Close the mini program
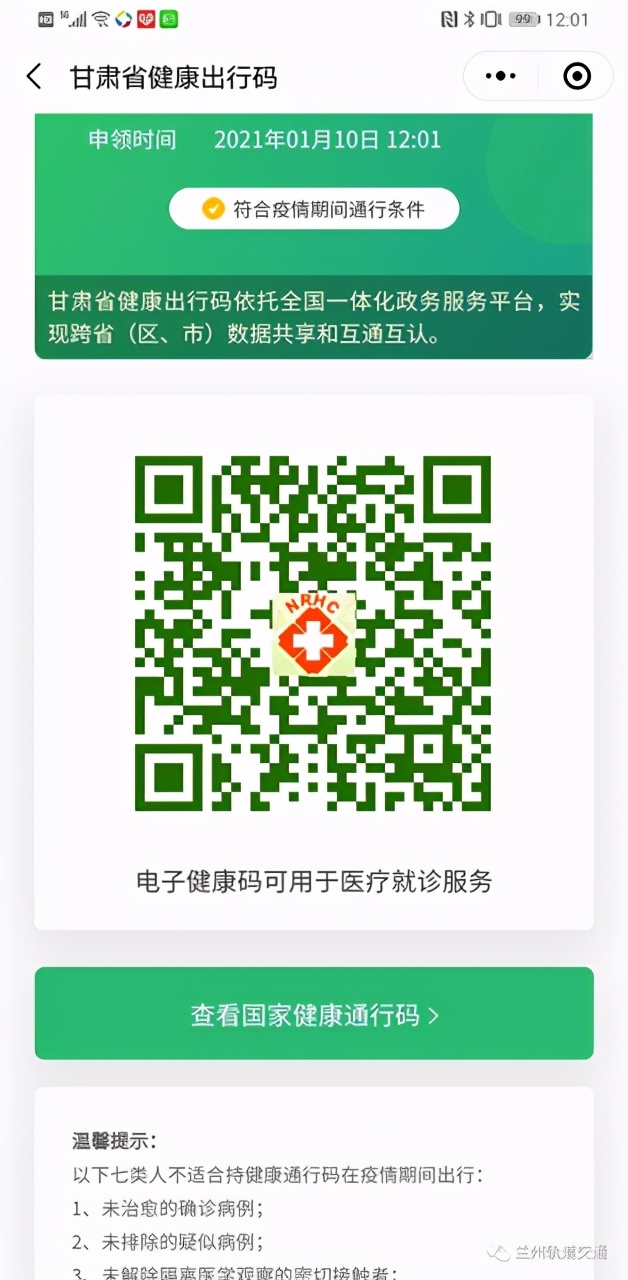This screenshot has height=1280, width=628. 577,76
